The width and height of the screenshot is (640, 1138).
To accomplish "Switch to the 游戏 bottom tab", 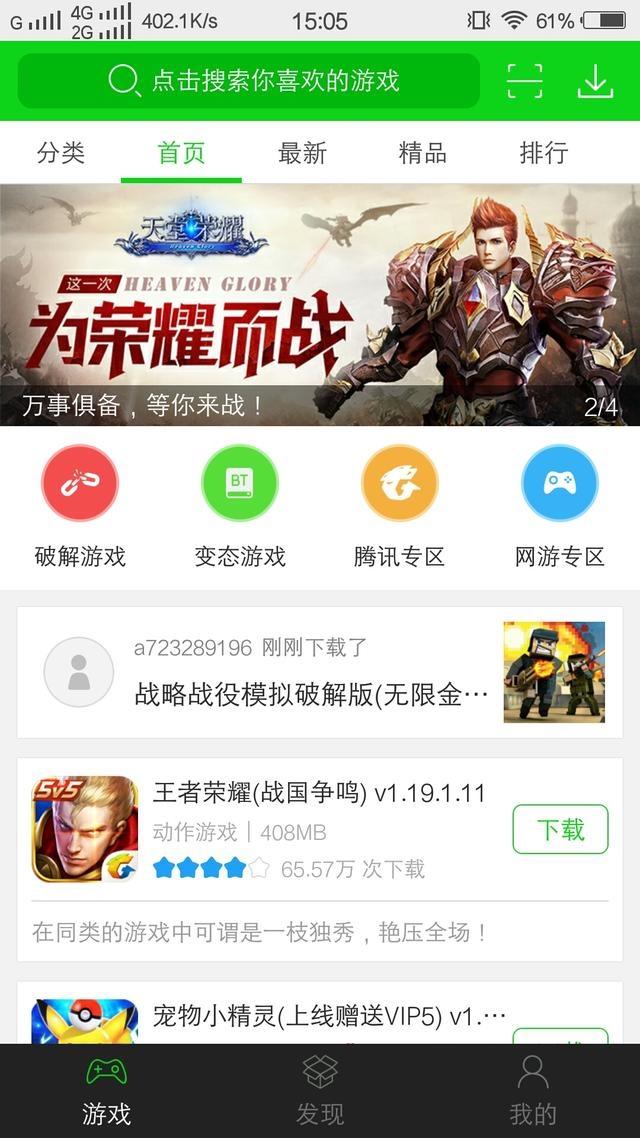I will [x=106, y=1091].
